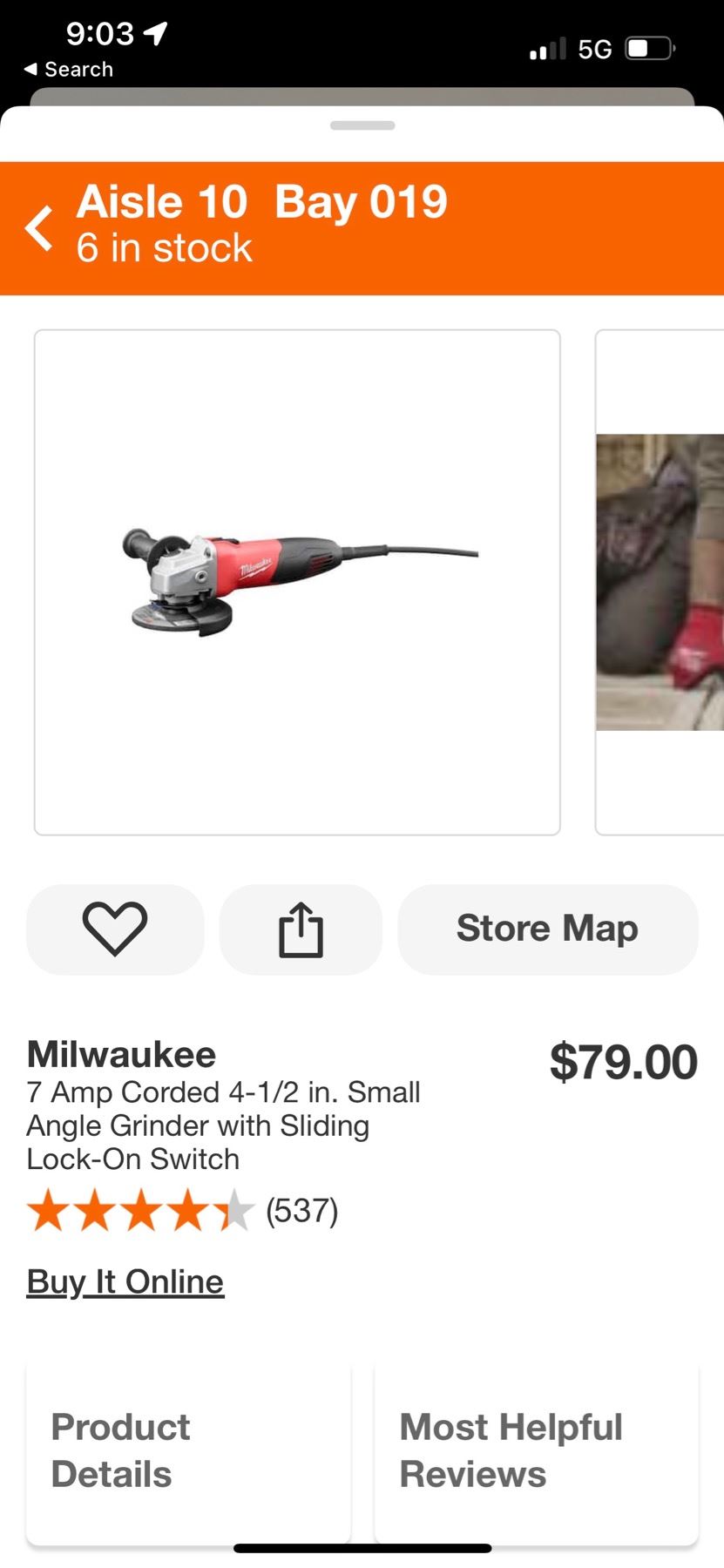Open the Product Details card
Image resolution: width=724 pixels, height=1568 pixels.
pos(188,1450)
